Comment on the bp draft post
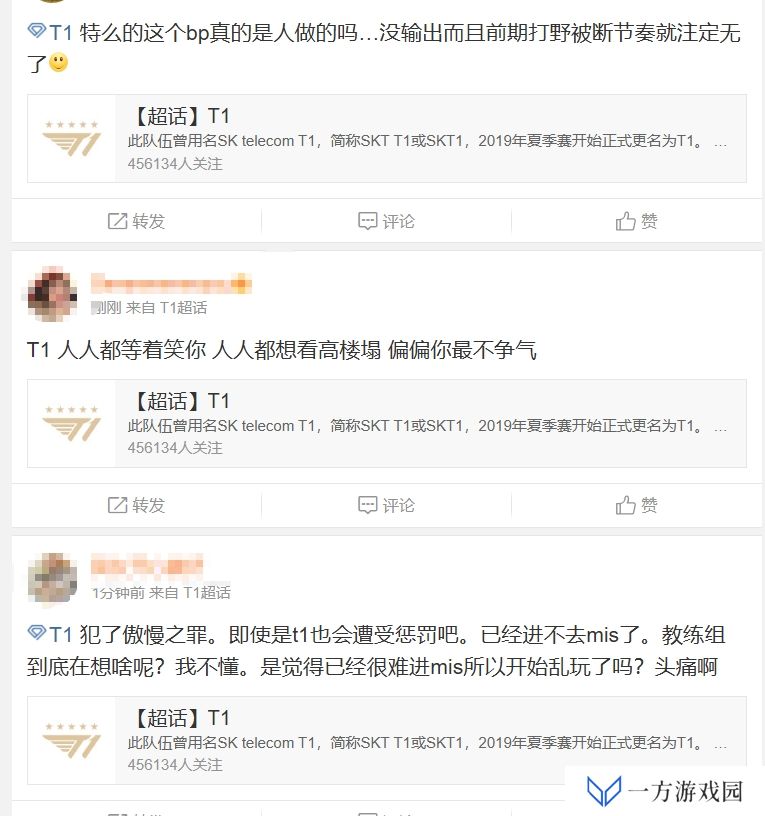Image resolution: width=765 pixels, height=816 pixels. pyautogui.click(x=386, y=221)
